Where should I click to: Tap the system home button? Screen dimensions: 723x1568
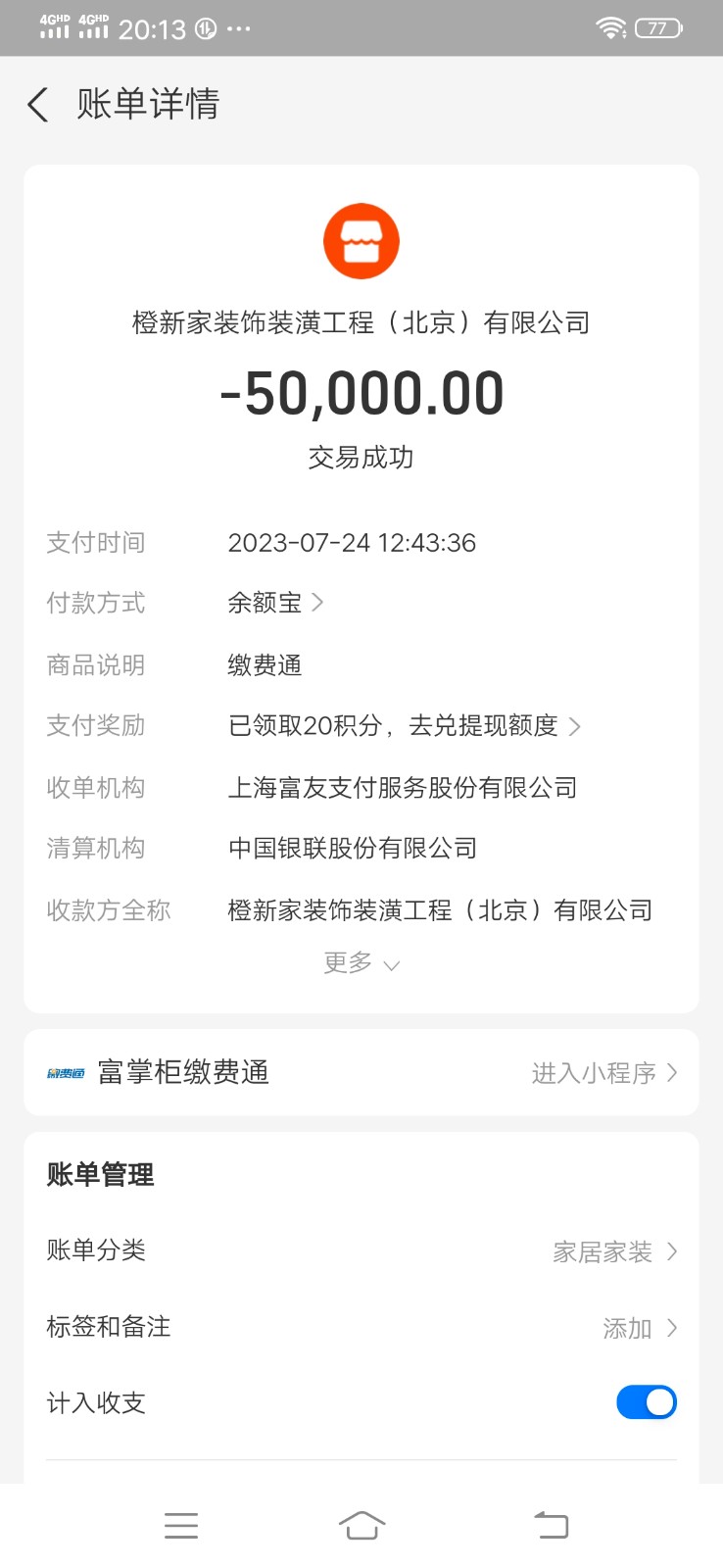coord(361,1525)
